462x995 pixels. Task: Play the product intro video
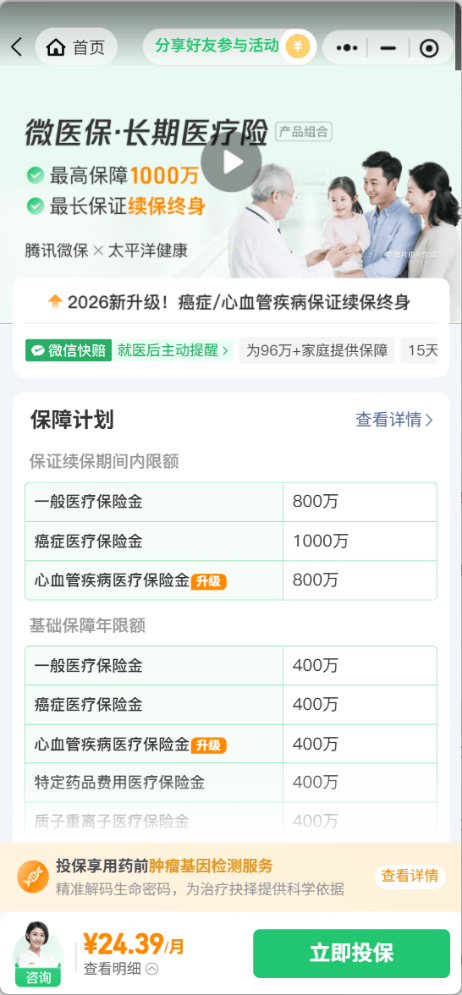(x=231, y=162)
